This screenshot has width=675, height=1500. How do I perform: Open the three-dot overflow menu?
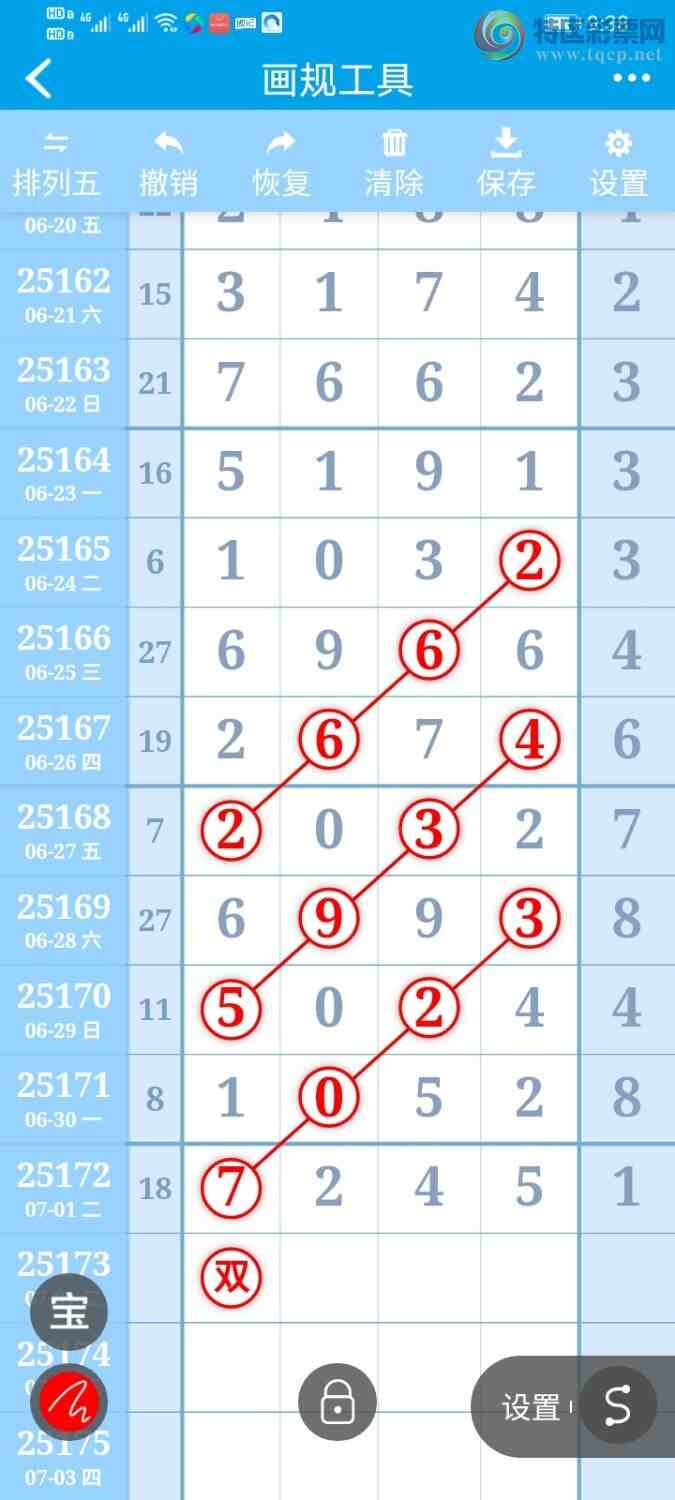[x=631, y=79]
